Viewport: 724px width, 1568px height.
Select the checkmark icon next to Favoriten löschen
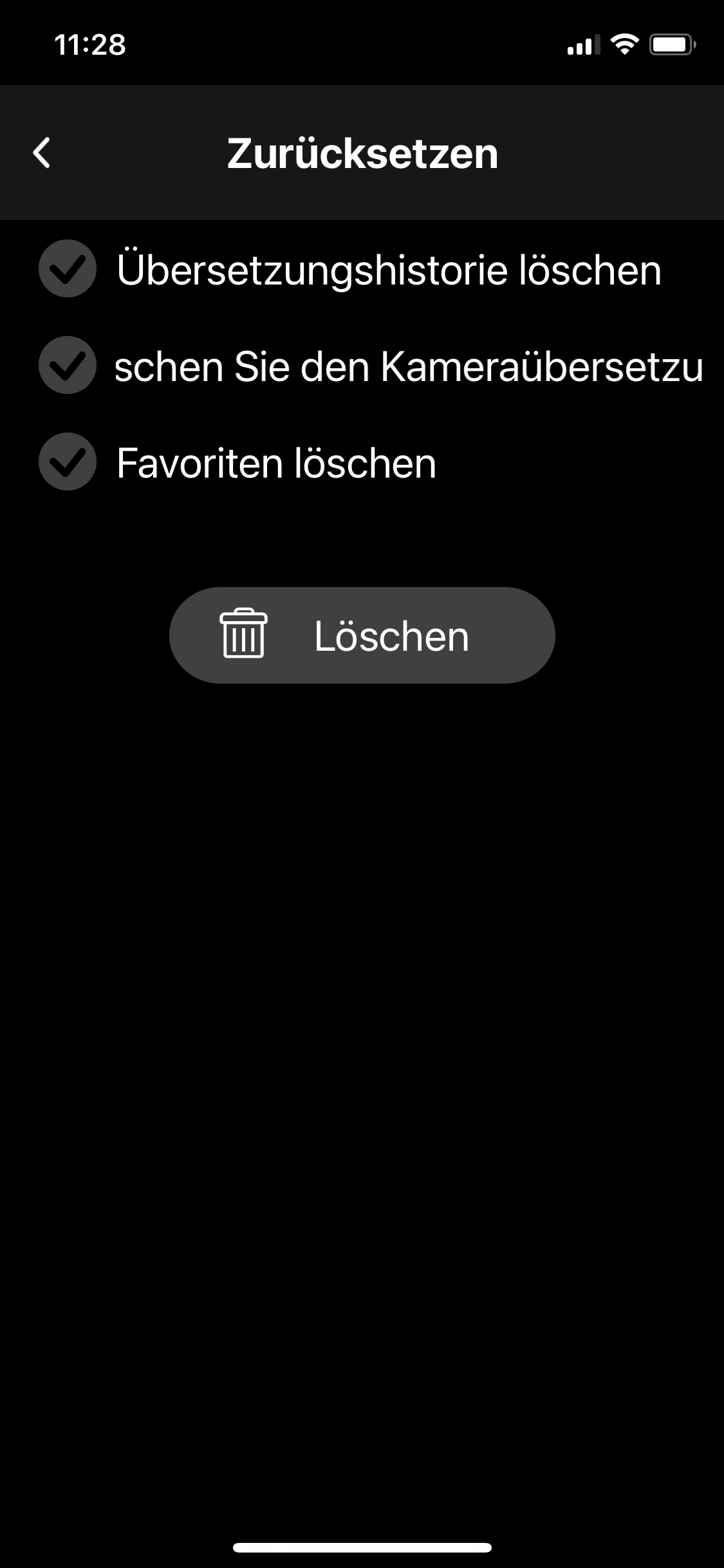click(67, 462)
